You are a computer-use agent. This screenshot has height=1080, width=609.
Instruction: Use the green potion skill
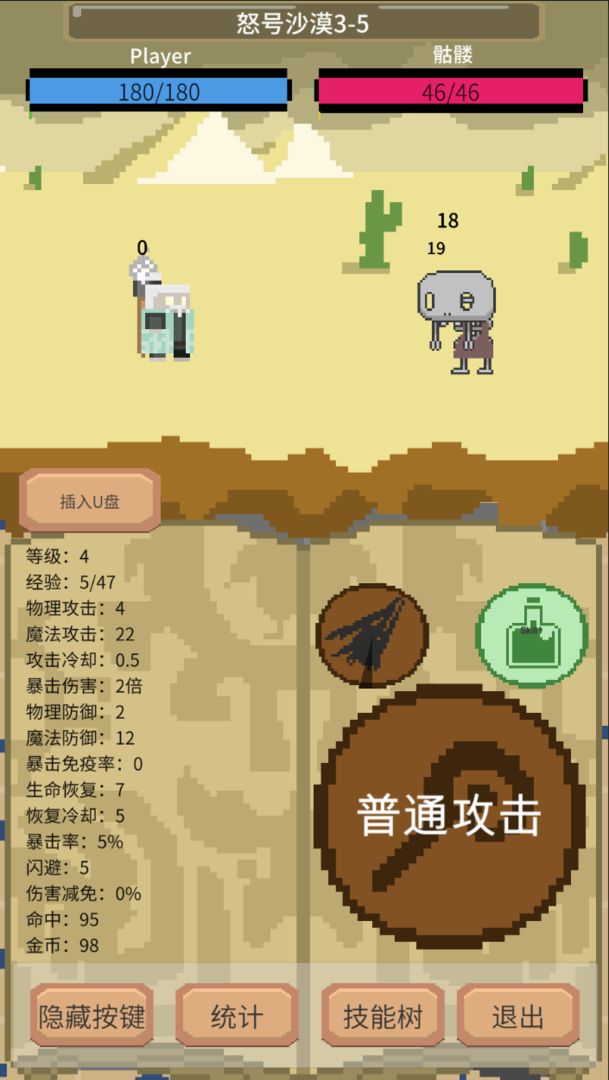pyautogui.click(x=530, y=636)
